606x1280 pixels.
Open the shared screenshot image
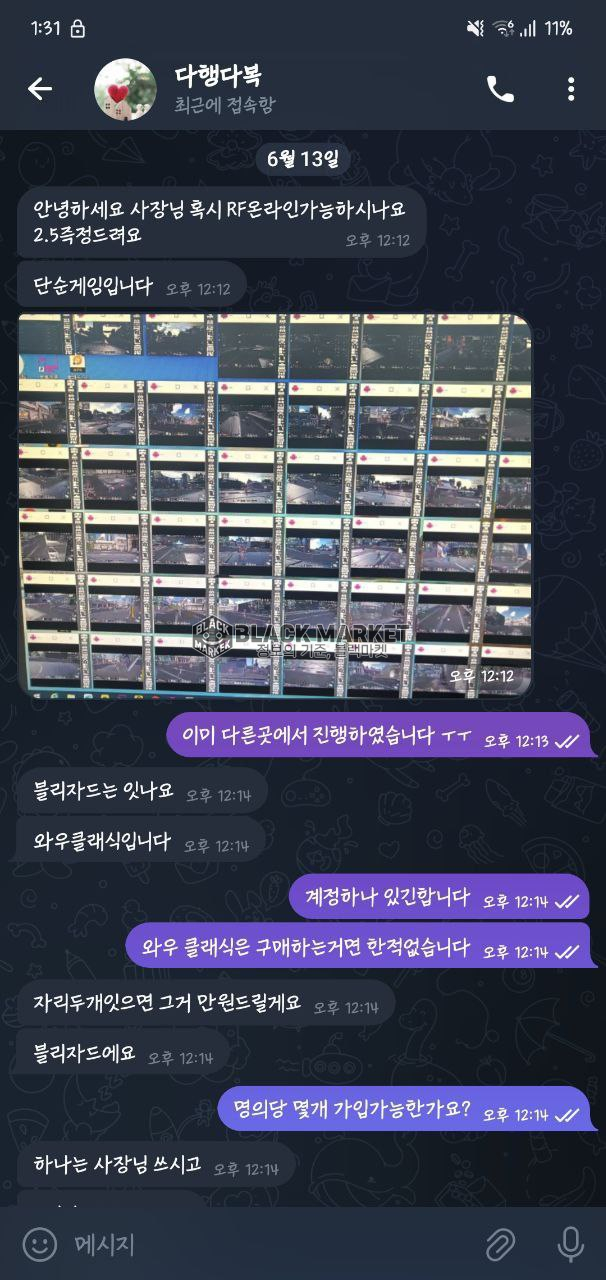[275, 505]
